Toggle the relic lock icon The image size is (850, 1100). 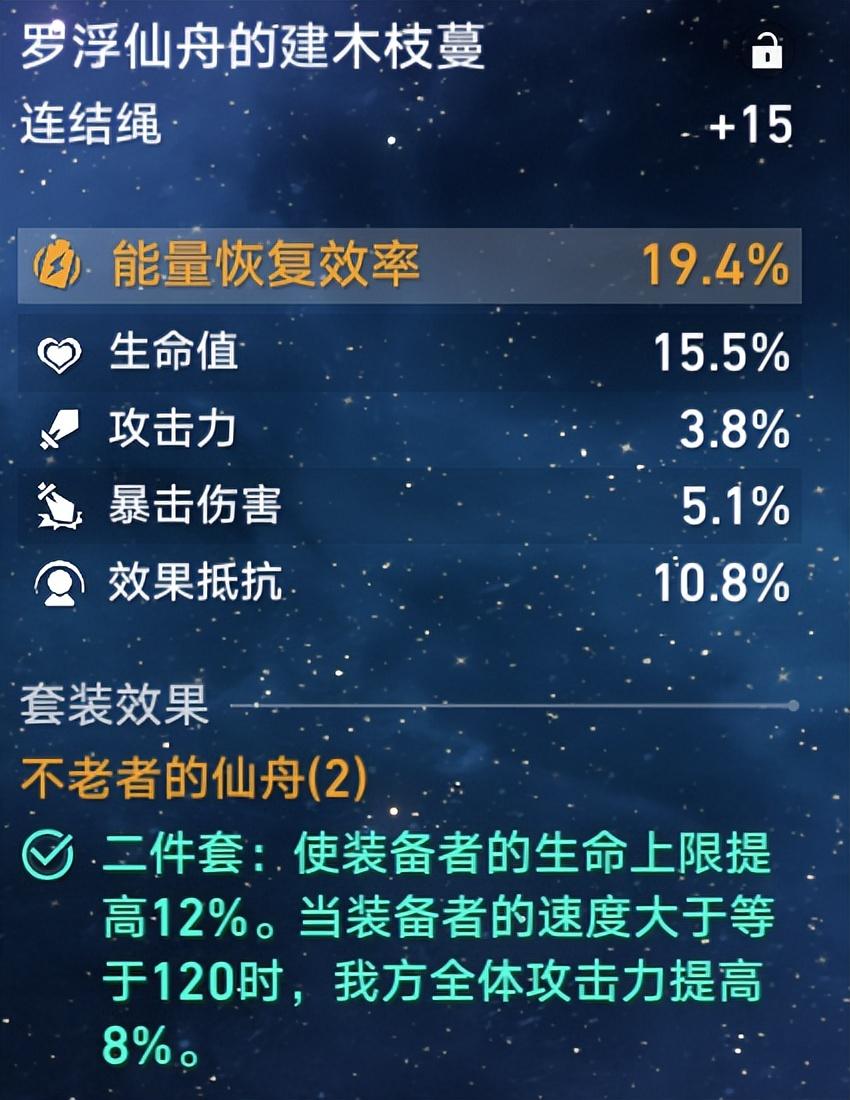pyautogui.click(x=767, y=52)
